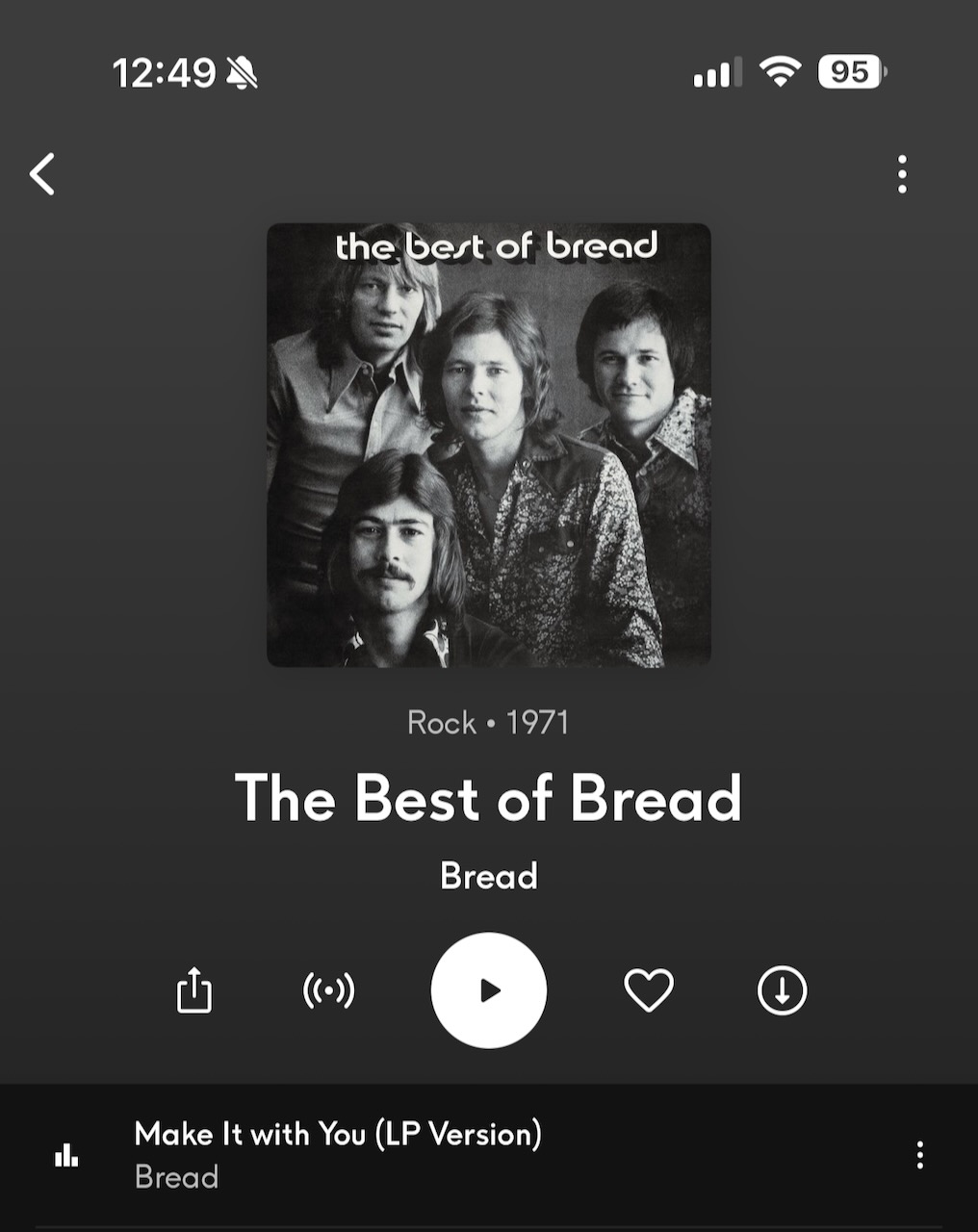The height and width of the screenshot is (1232, 978).
Task: Go back using the top-left arrow
Action: (42, 174)
